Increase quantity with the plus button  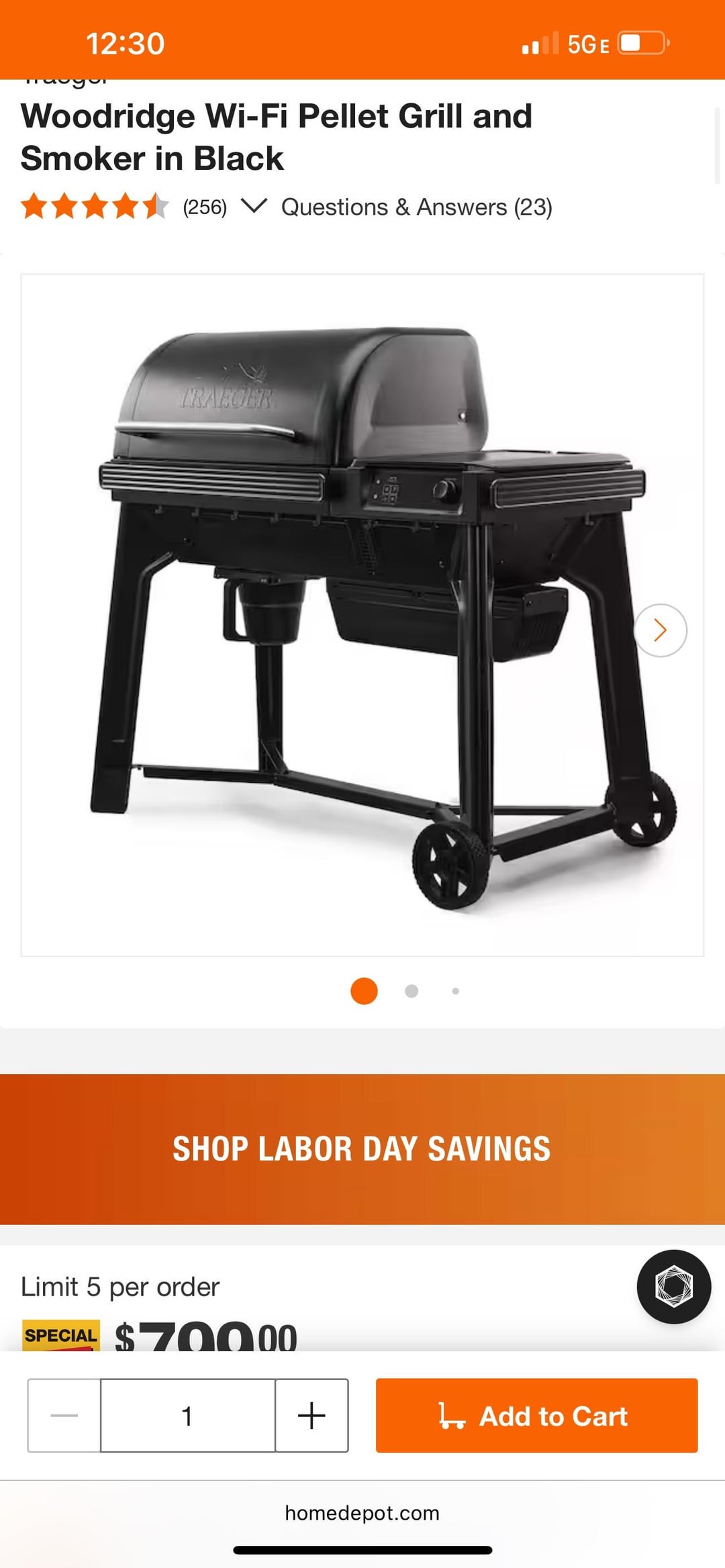311,1416
